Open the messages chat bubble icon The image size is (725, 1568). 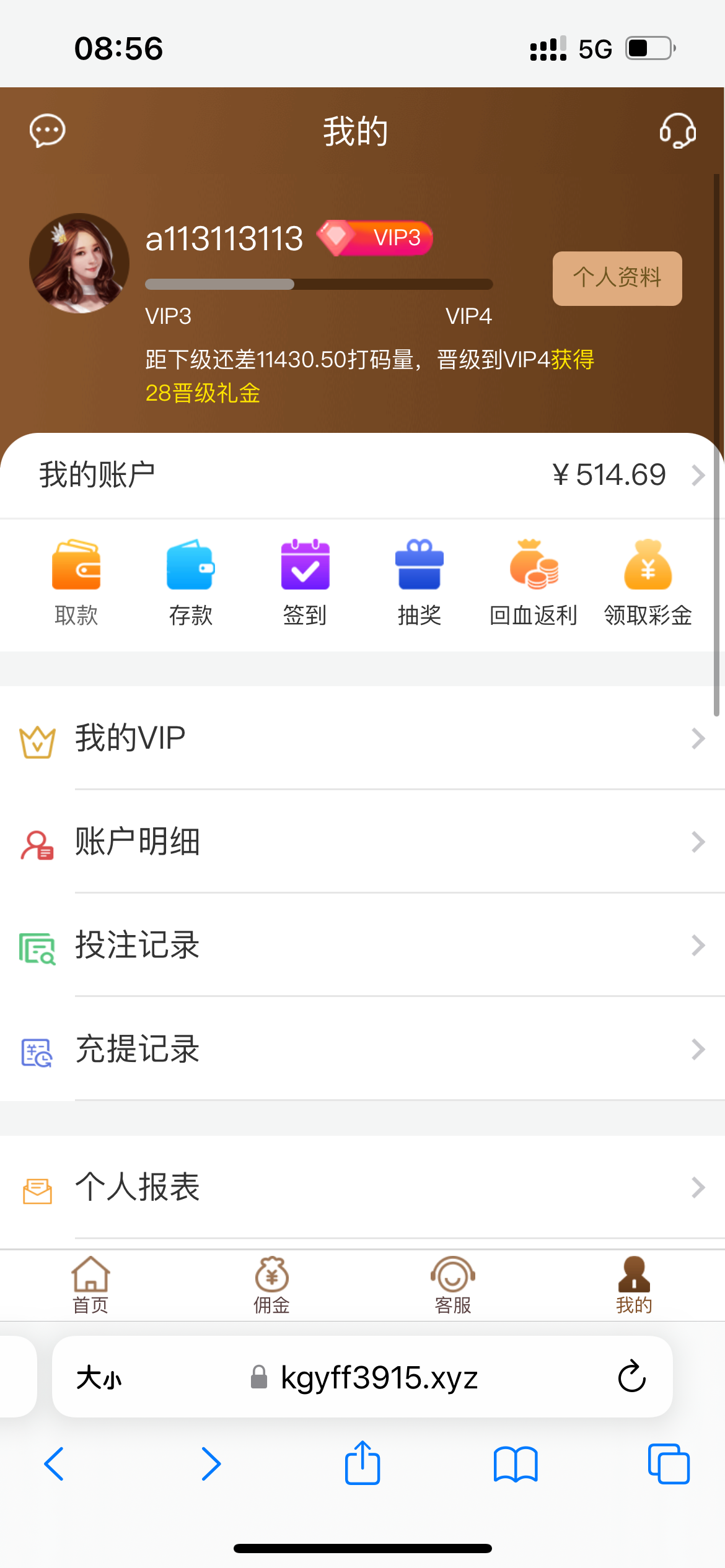coord(47,131)
